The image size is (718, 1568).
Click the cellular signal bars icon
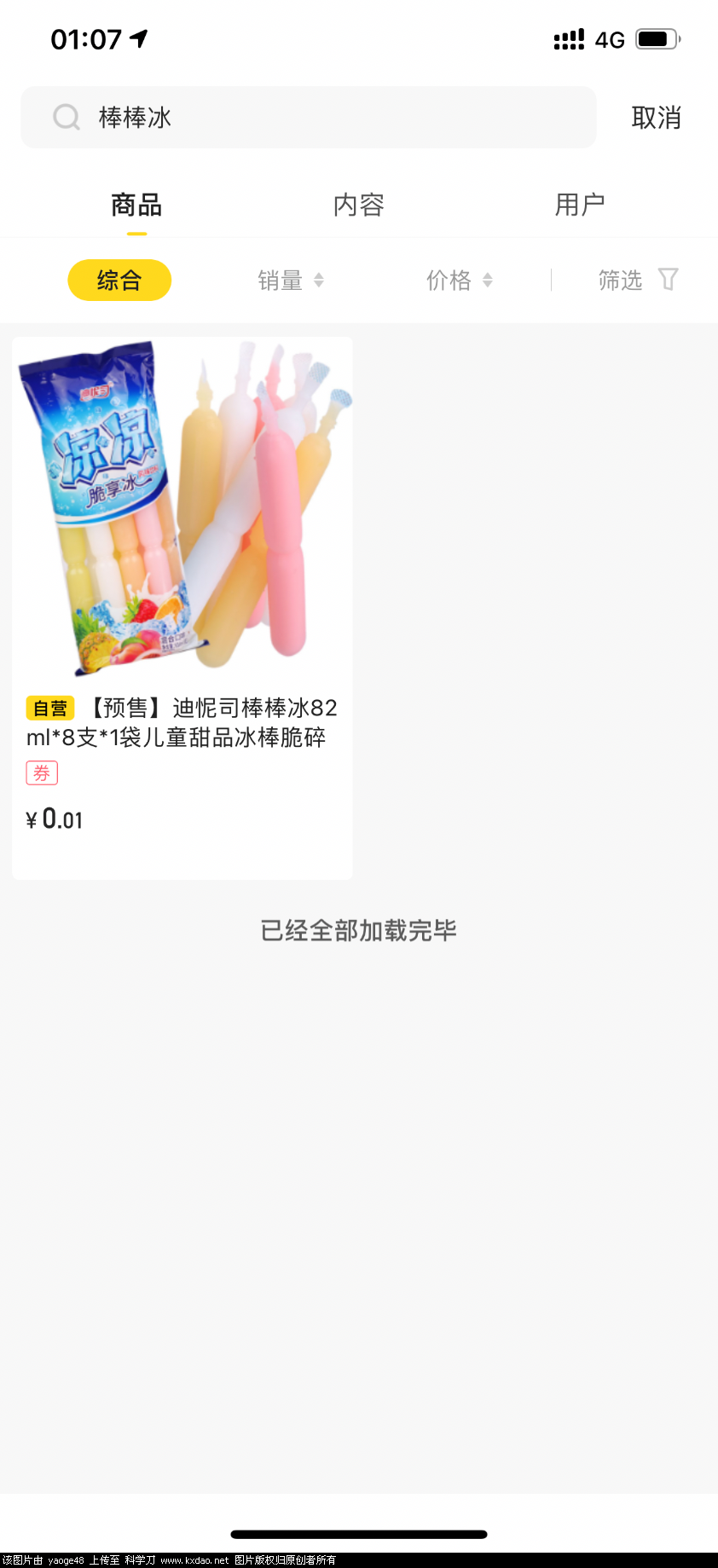(x=568, y=38)
